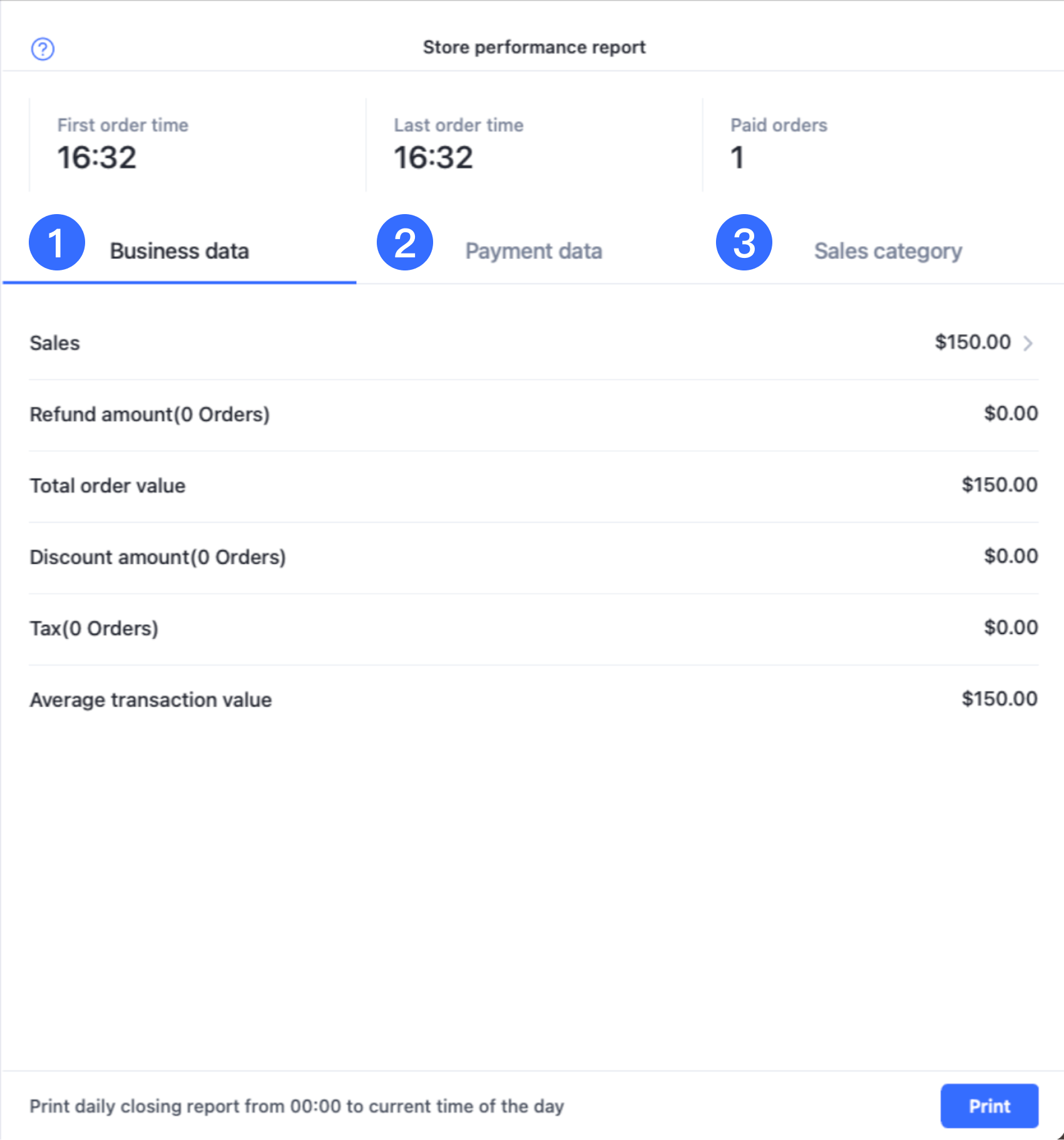Switch to the Payment data tab
The width and height of the screenshot is (1064, 1140).
click(533, 252)
